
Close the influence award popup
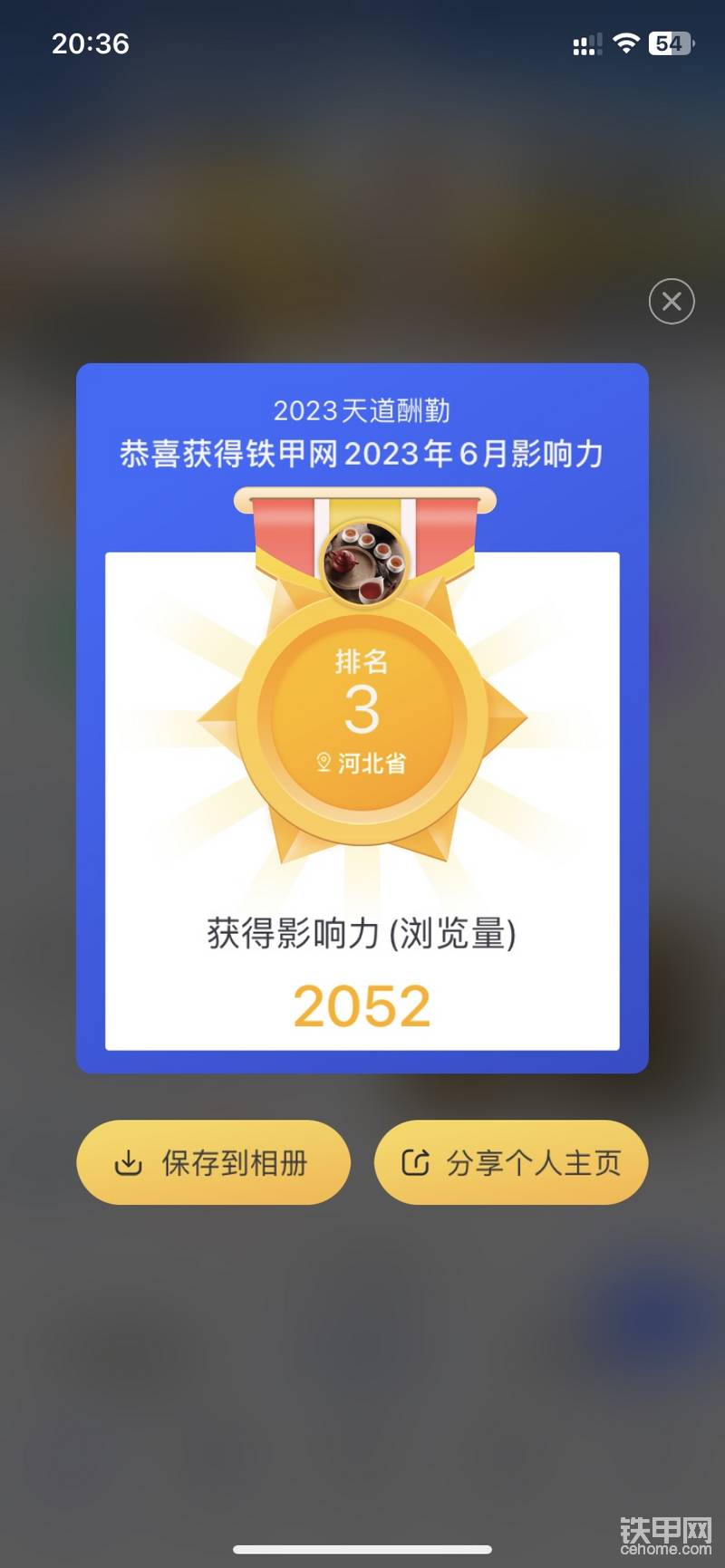click(672, 302)
